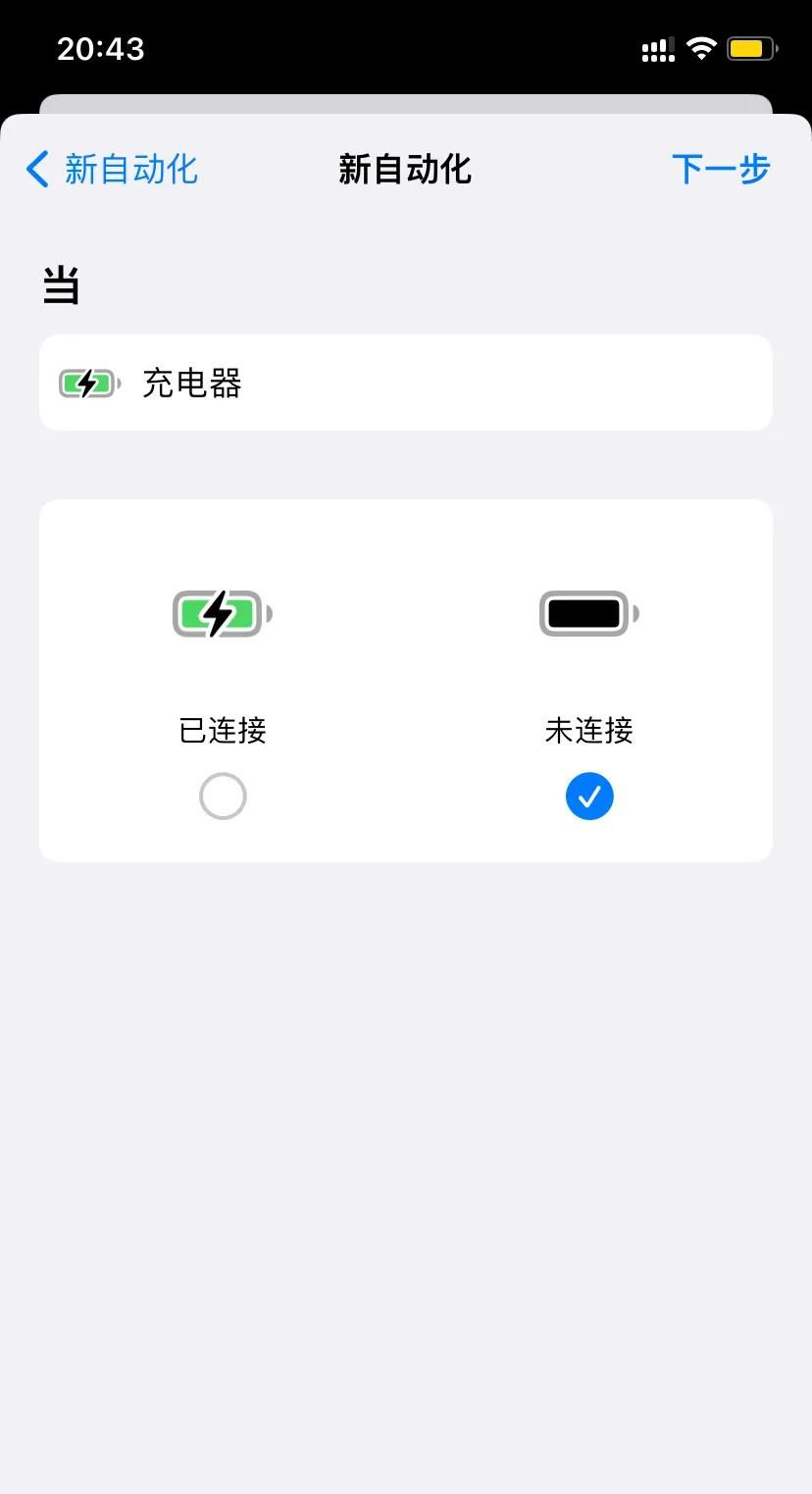The width and height of the screenshot is (812, 1494).
Task: Click the black battery icon above 未连接
Action: [x=587, y=613]
